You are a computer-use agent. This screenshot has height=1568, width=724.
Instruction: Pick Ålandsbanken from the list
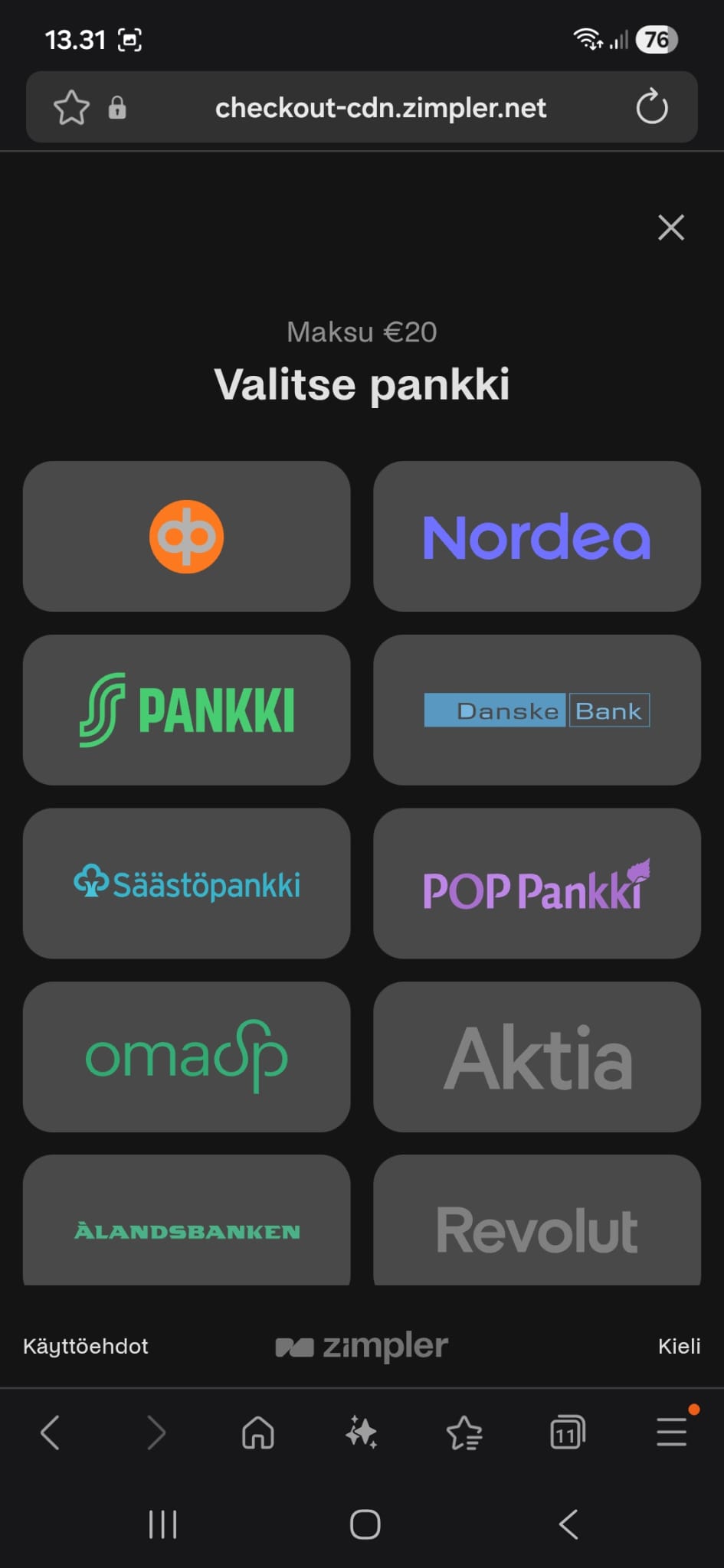(x=186, y=1221)
